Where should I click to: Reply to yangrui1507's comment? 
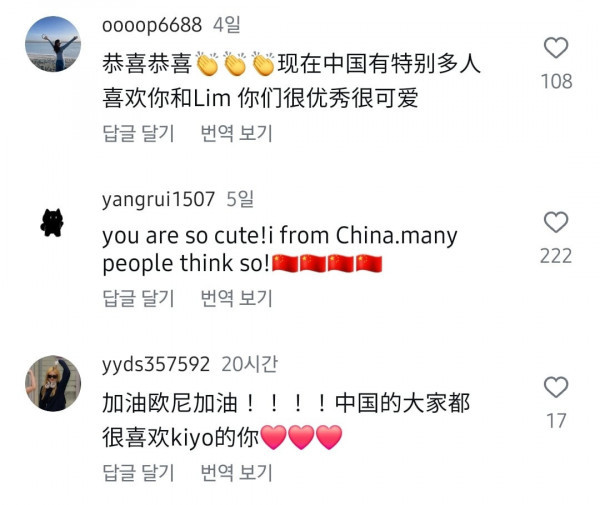tap(138, 297)
